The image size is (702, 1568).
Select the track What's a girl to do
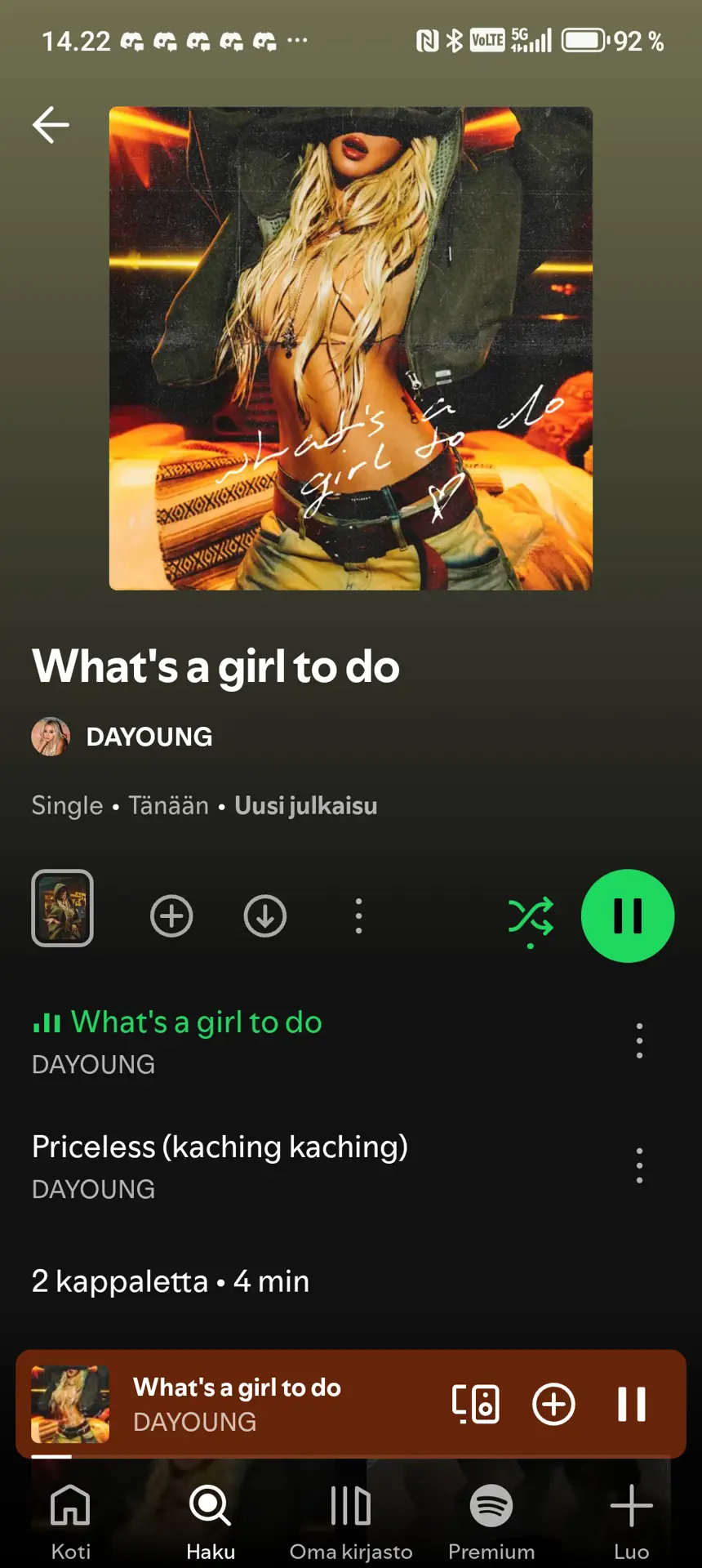[196, 1040]
